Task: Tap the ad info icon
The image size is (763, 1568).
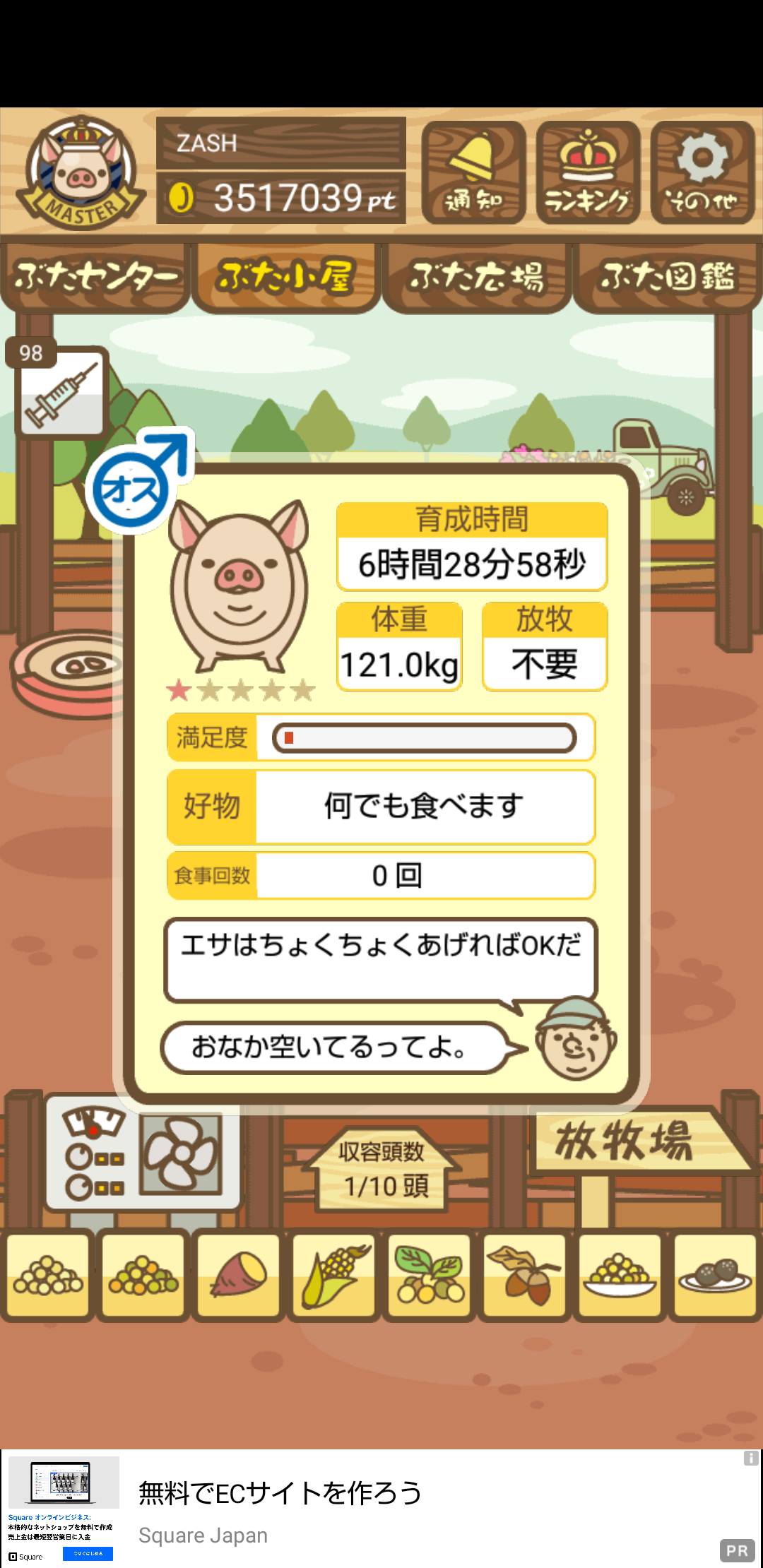Action: pos(751,1458)
